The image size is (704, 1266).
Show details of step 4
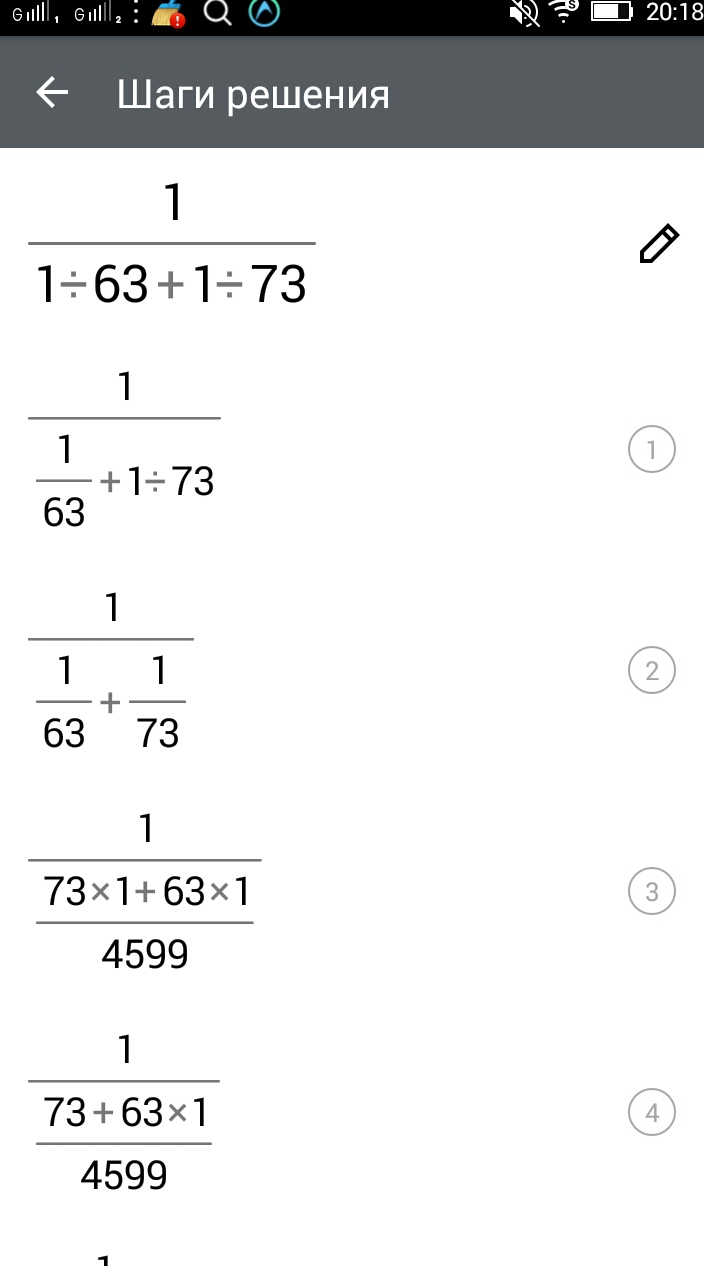(652, 1113)
